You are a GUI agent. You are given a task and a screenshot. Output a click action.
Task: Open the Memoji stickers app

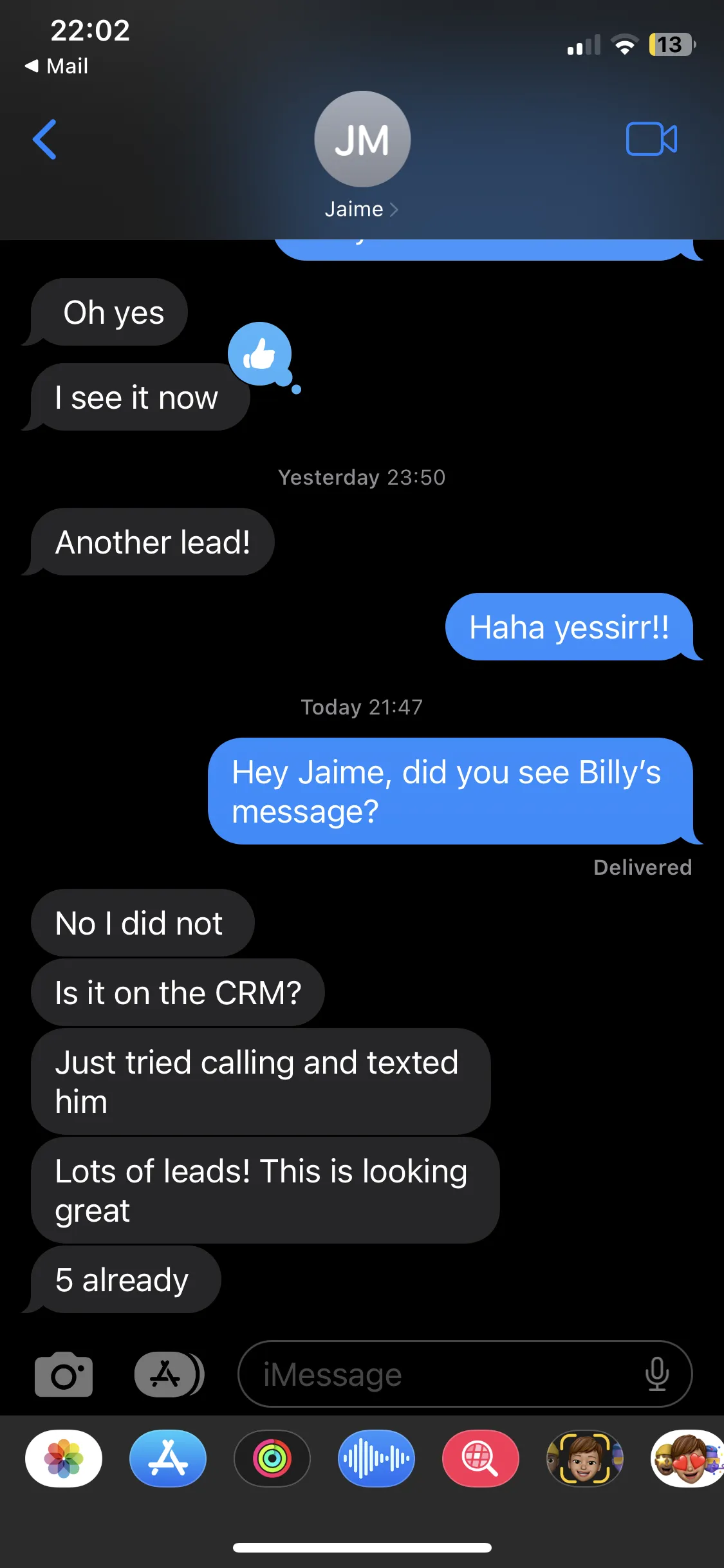pyautogui.click(x=688, y=1458)
